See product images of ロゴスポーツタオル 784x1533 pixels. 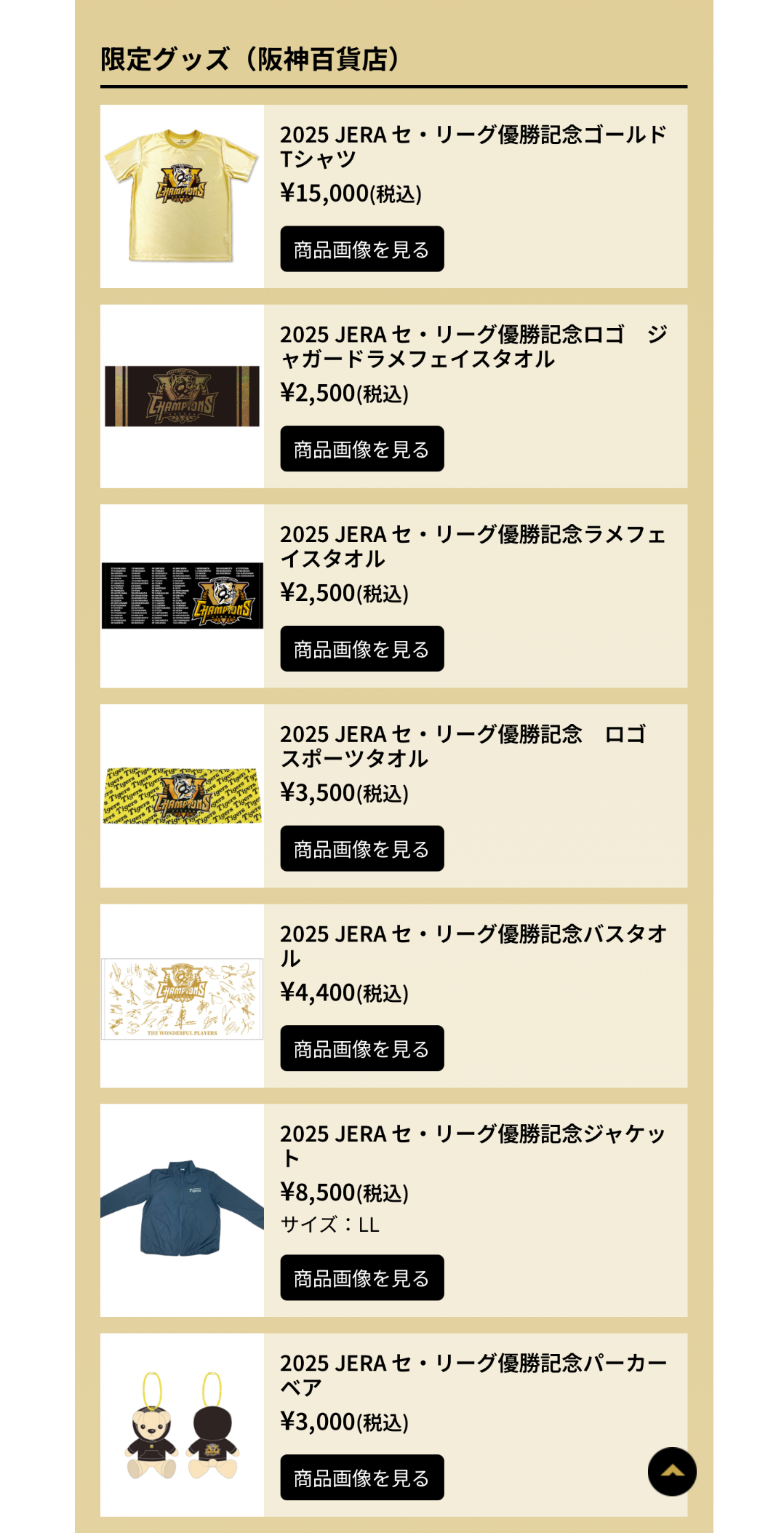click(361, 848)
